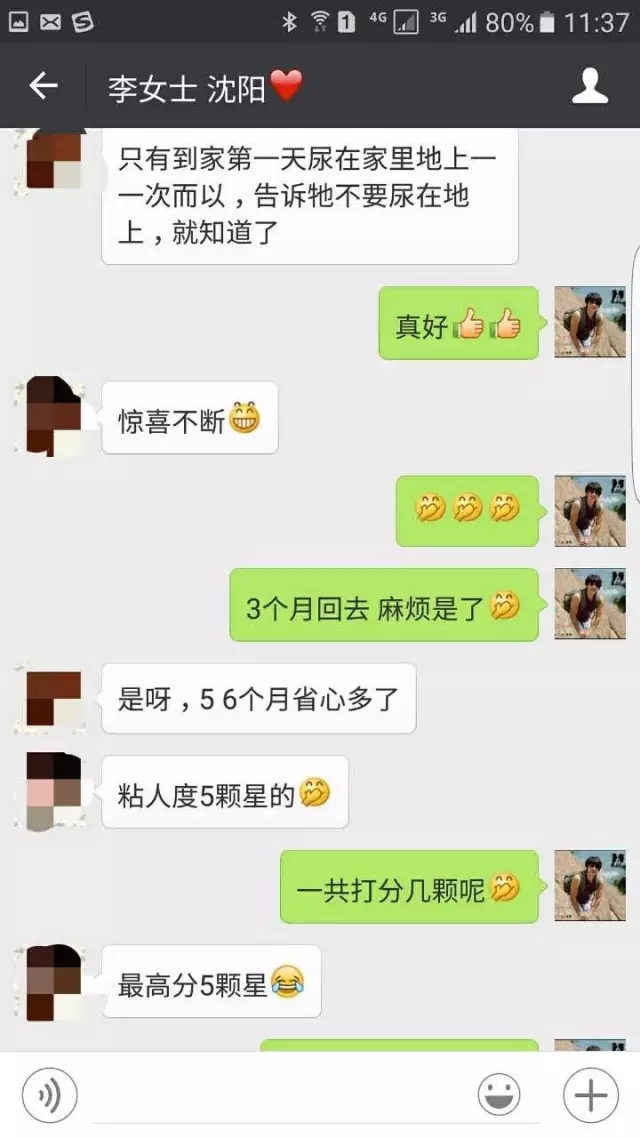Viewport: 640px width, 1138px height.
Task: Tap your own avatar beside 一共打分几颗呢
Action: coord(590,886)
